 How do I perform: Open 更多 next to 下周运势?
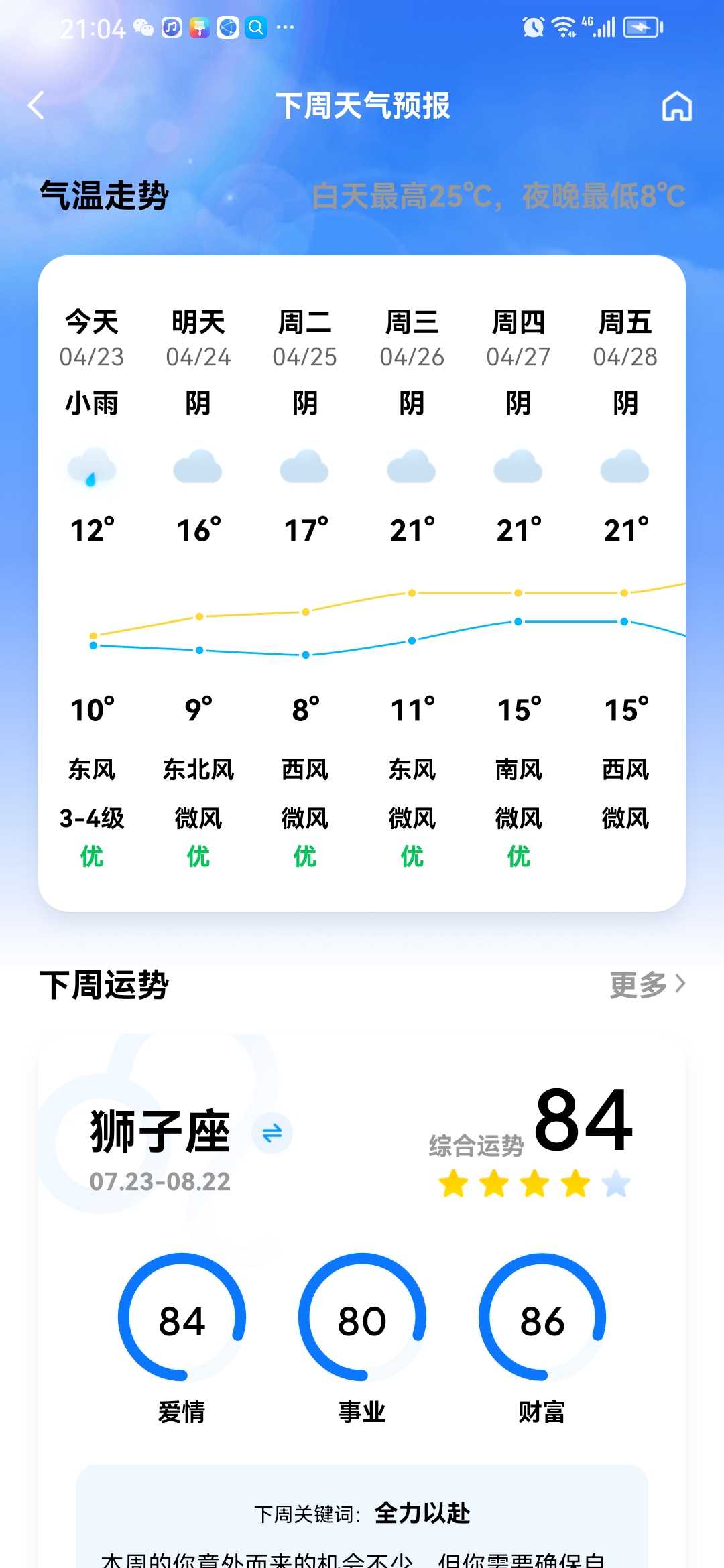(x=648, y=984)
